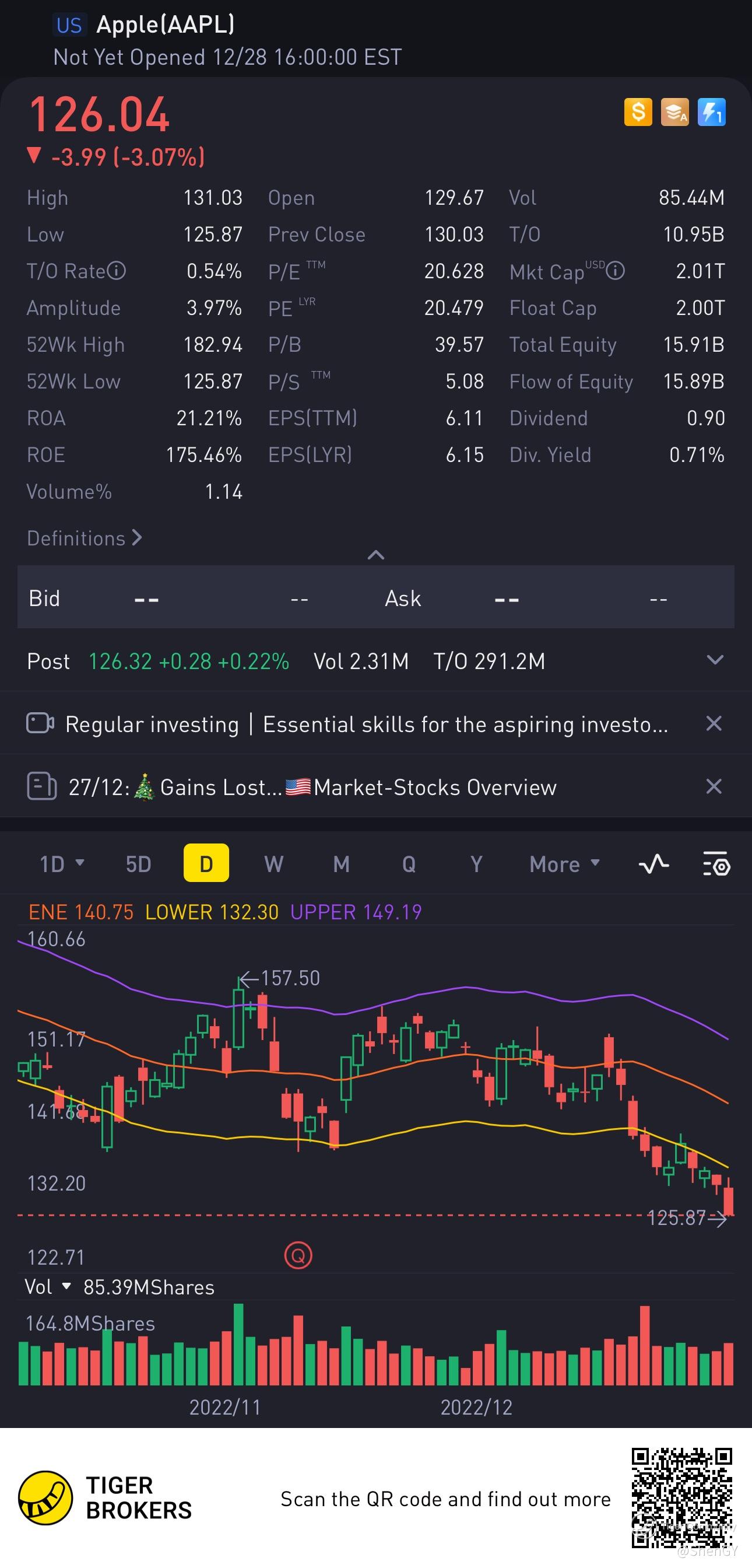Collapse the stock statistics panel
Viewport: 752px width, 1568px height.
[x=376, y=555]
